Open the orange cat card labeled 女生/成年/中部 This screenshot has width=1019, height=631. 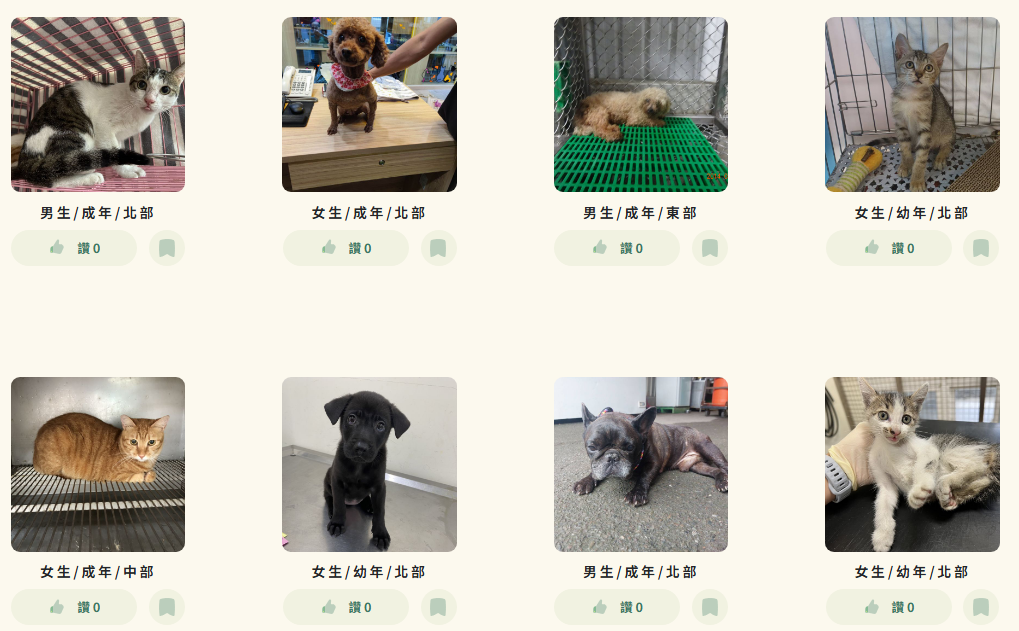click(98, 464)
